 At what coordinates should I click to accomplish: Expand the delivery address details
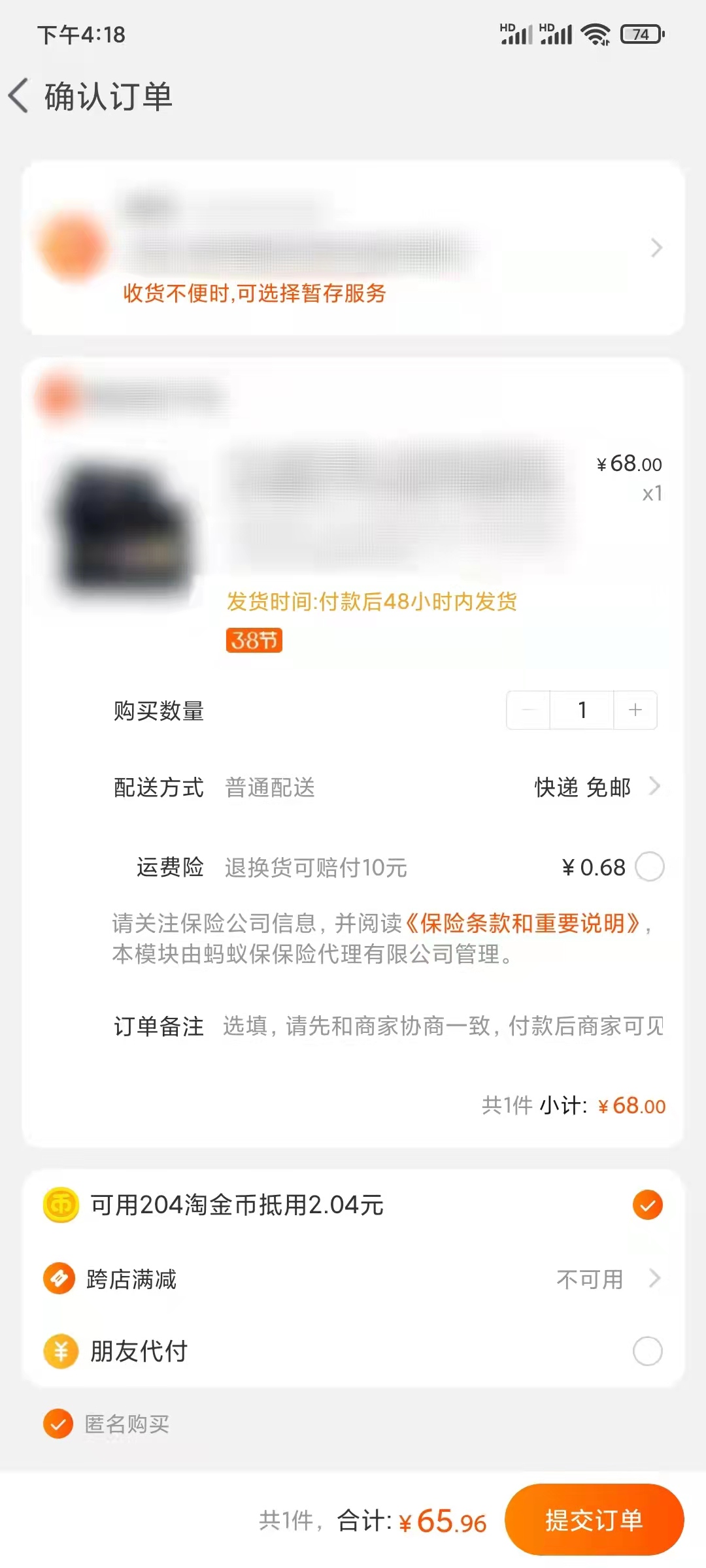(656, 248)
